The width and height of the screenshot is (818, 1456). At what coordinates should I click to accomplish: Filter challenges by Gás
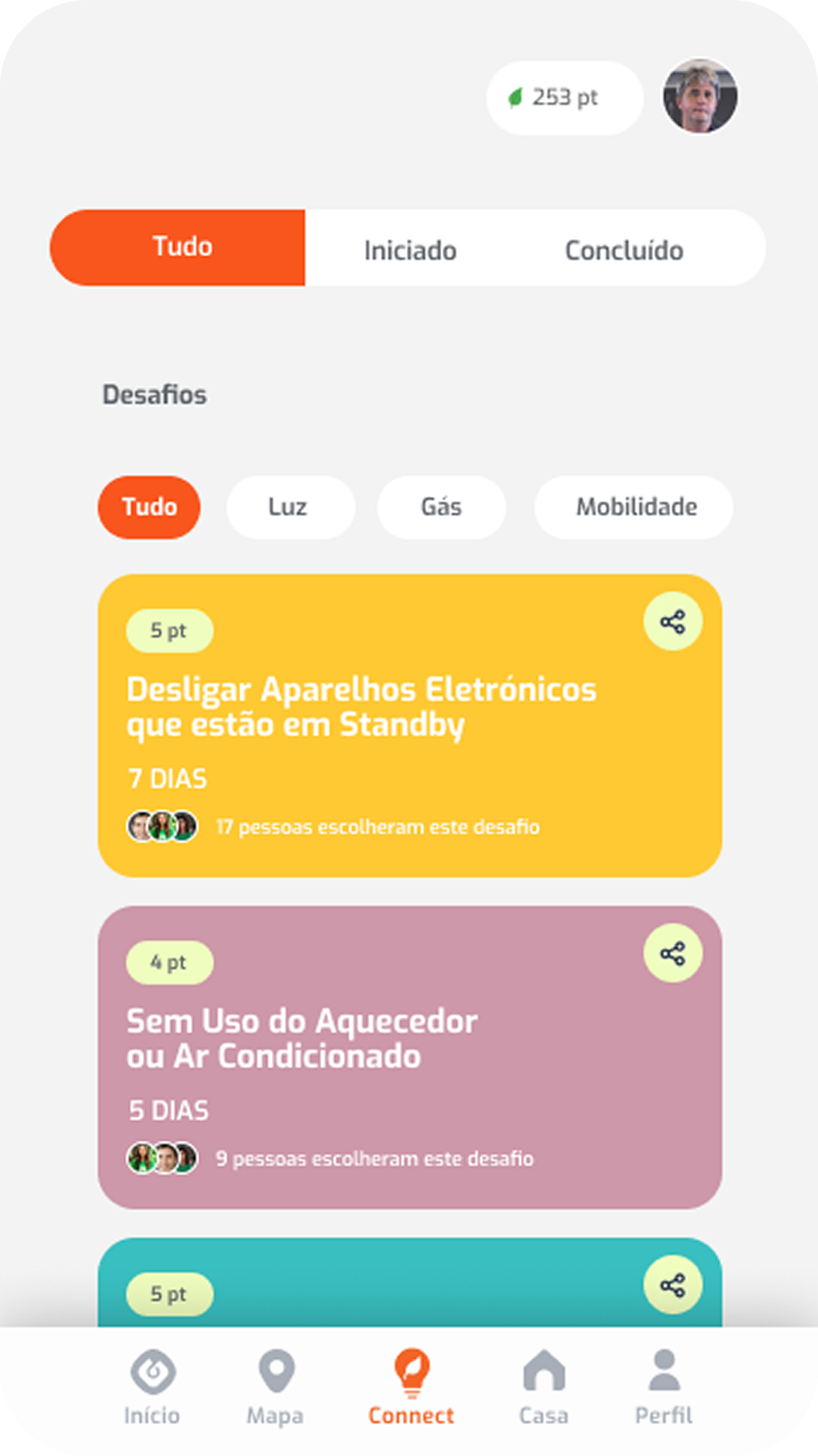click(x=441, y=507)
